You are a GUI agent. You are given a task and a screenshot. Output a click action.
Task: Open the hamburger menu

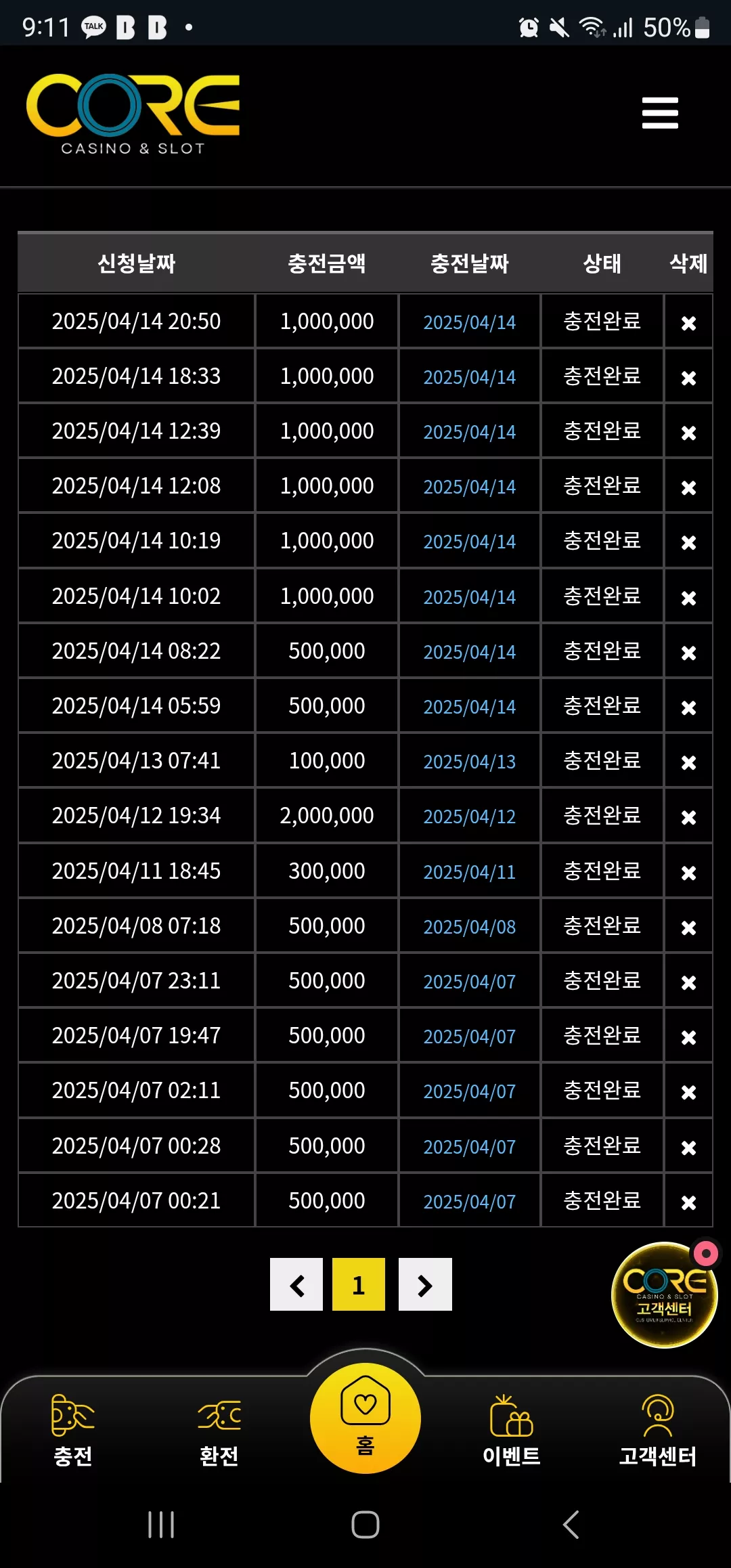coord(660,112)
